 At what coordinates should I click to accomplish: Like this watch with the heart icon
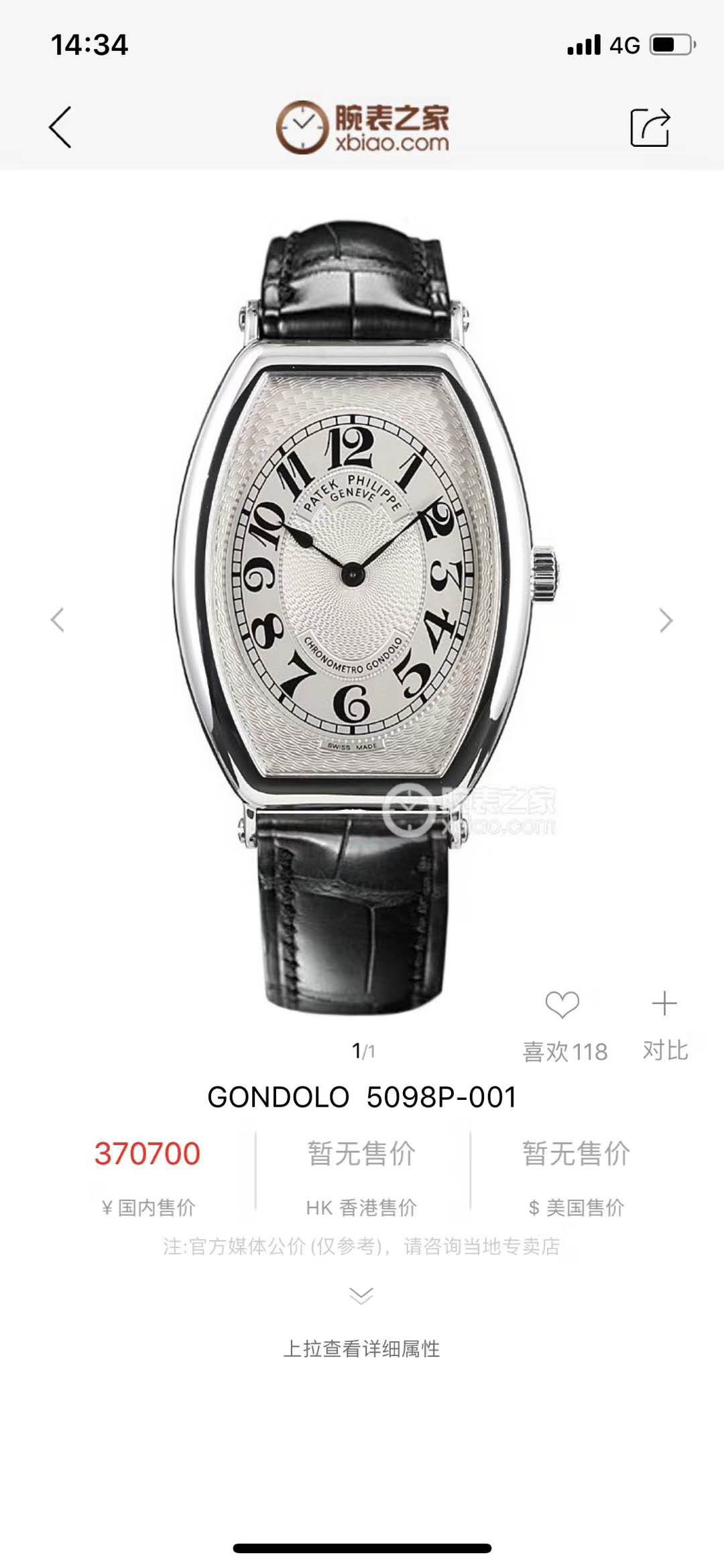coord(562,1005)
